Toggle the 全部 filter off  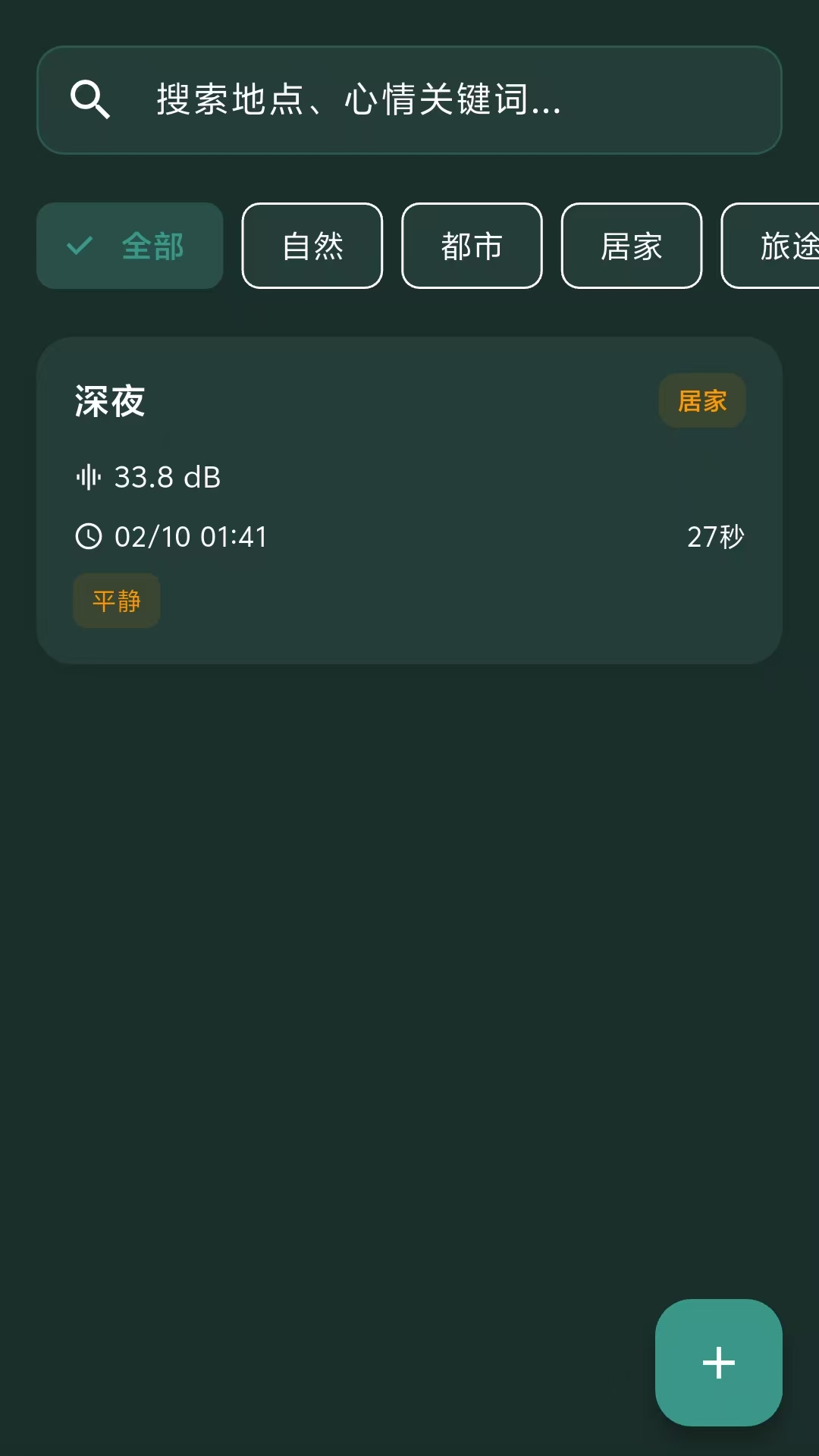coord(130,246)
